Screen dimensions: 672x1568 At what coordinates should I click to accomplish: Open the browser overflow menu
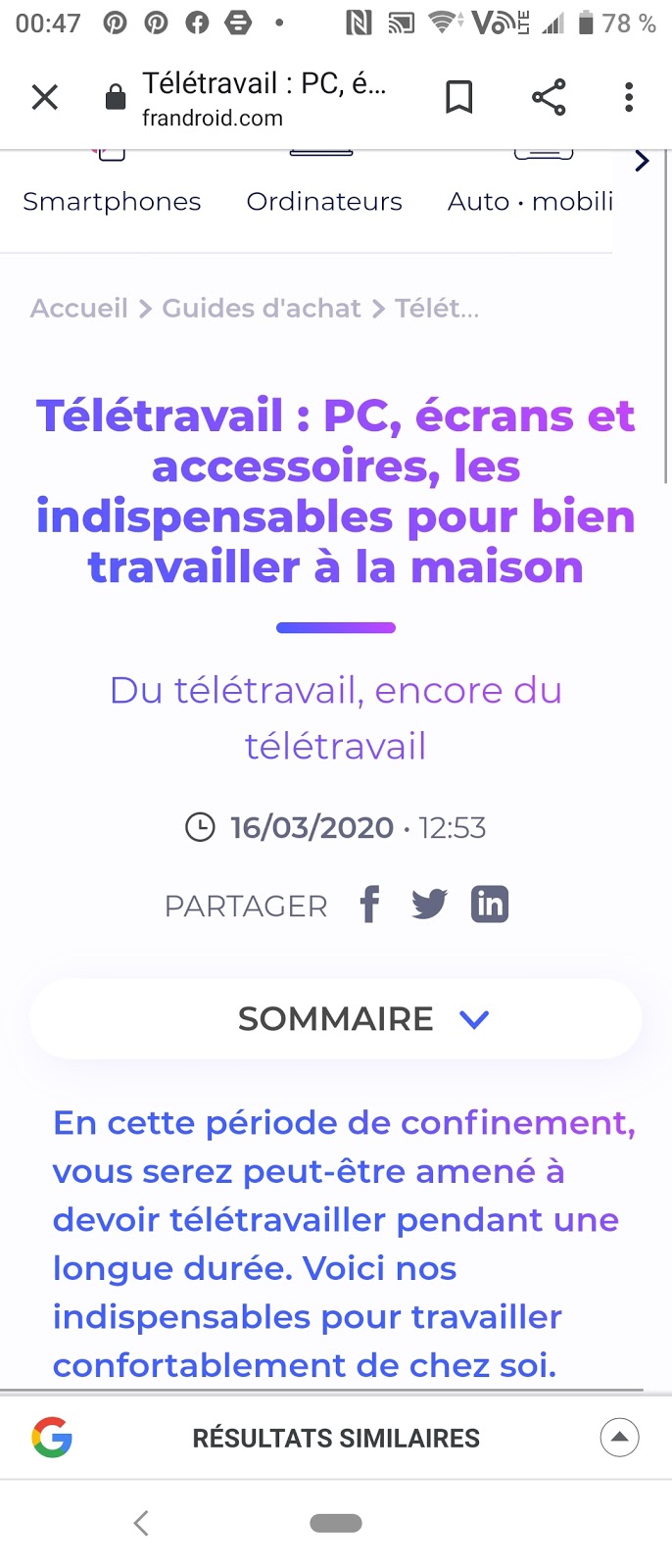629,97
